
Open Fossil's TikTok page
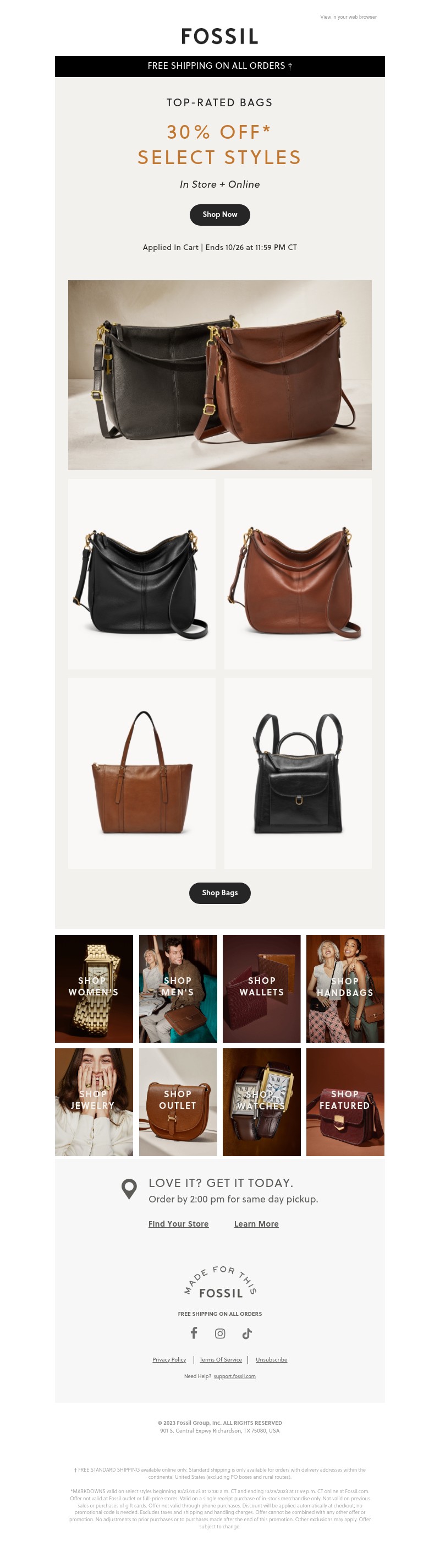pyautogui.click(x=247, y=1333)
